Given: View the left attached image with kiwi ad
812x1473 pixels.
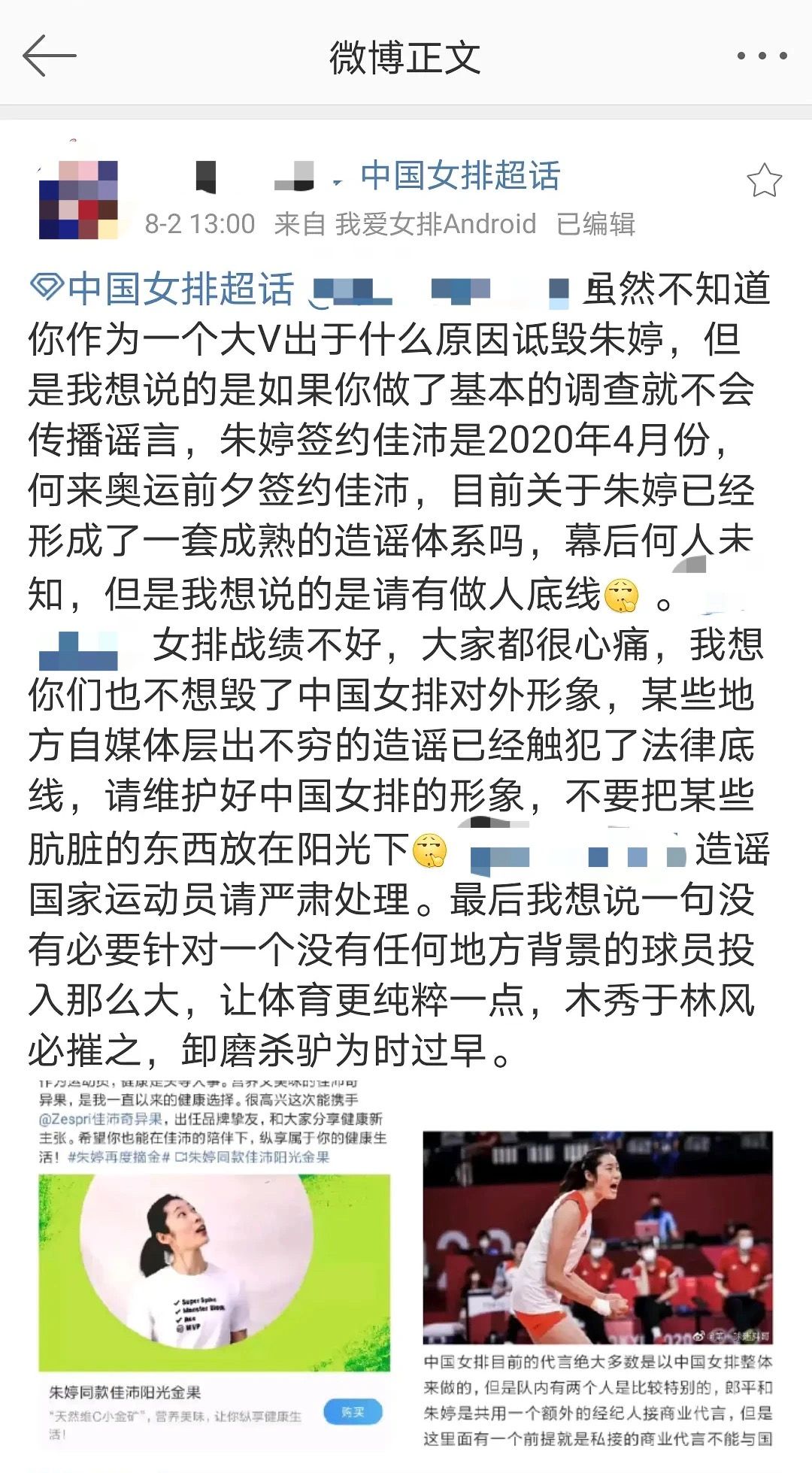Looking at the screenshot, I should pos(214,1263).
